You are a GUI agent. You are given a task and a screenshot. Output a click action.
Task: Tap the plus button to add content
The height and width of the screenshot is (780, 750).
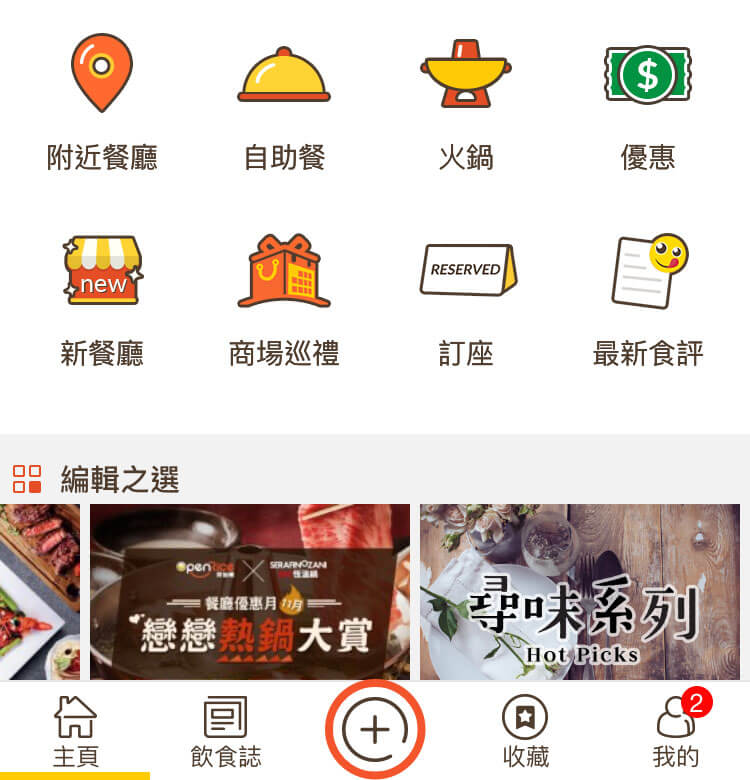point(375,730)
